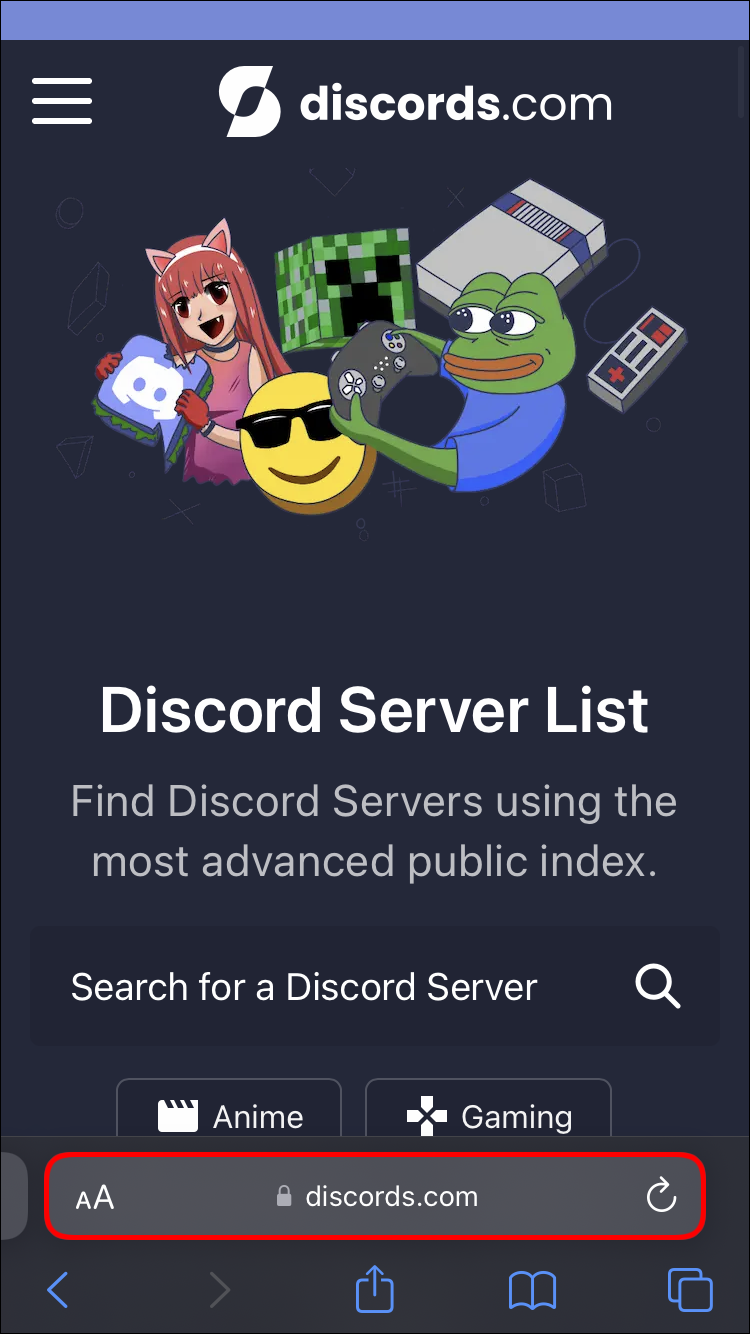750x1334 pixels.
Task: Open Safari bookmarks
Action: click(x=532, y=1290)
